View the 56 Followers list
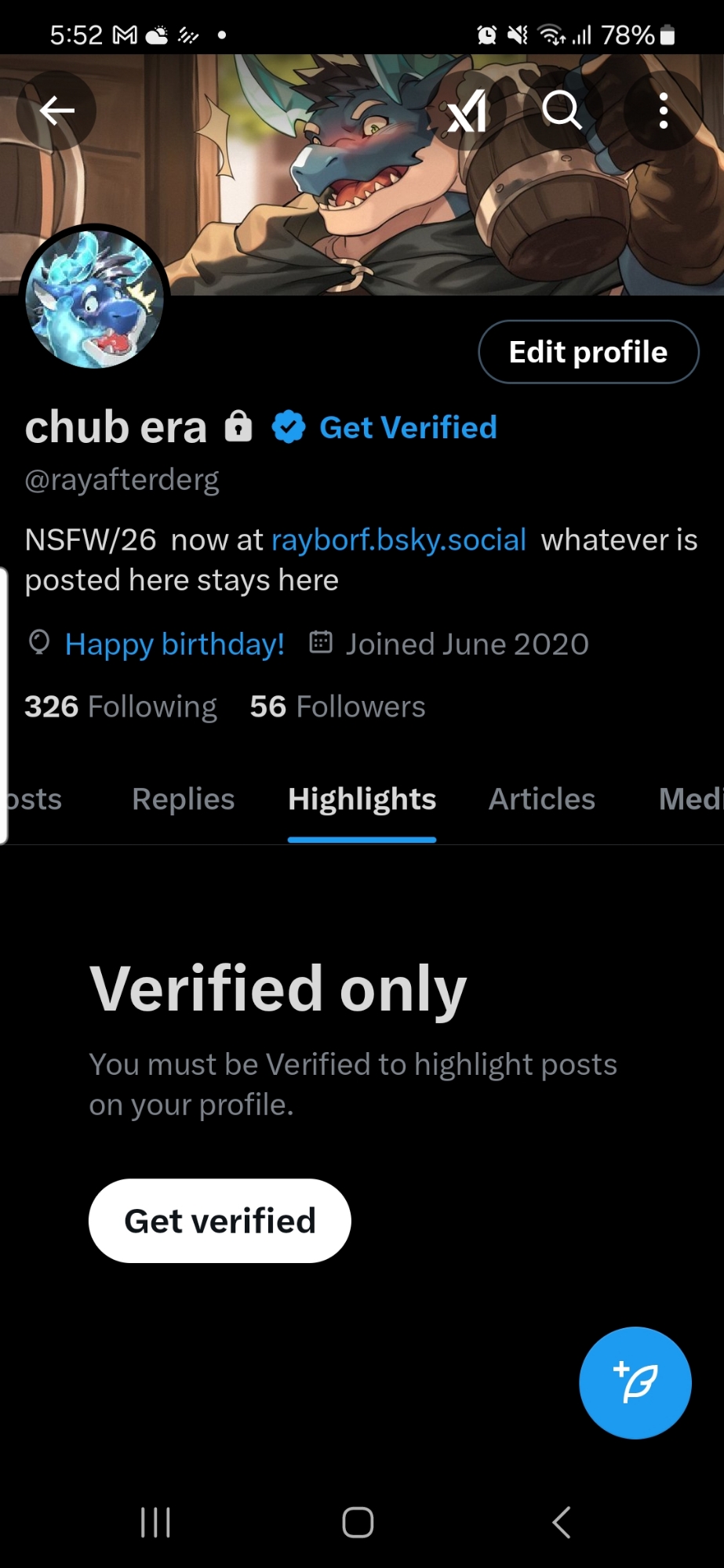724x1568 pixels. pyautogui.click(x=337, y=707)
